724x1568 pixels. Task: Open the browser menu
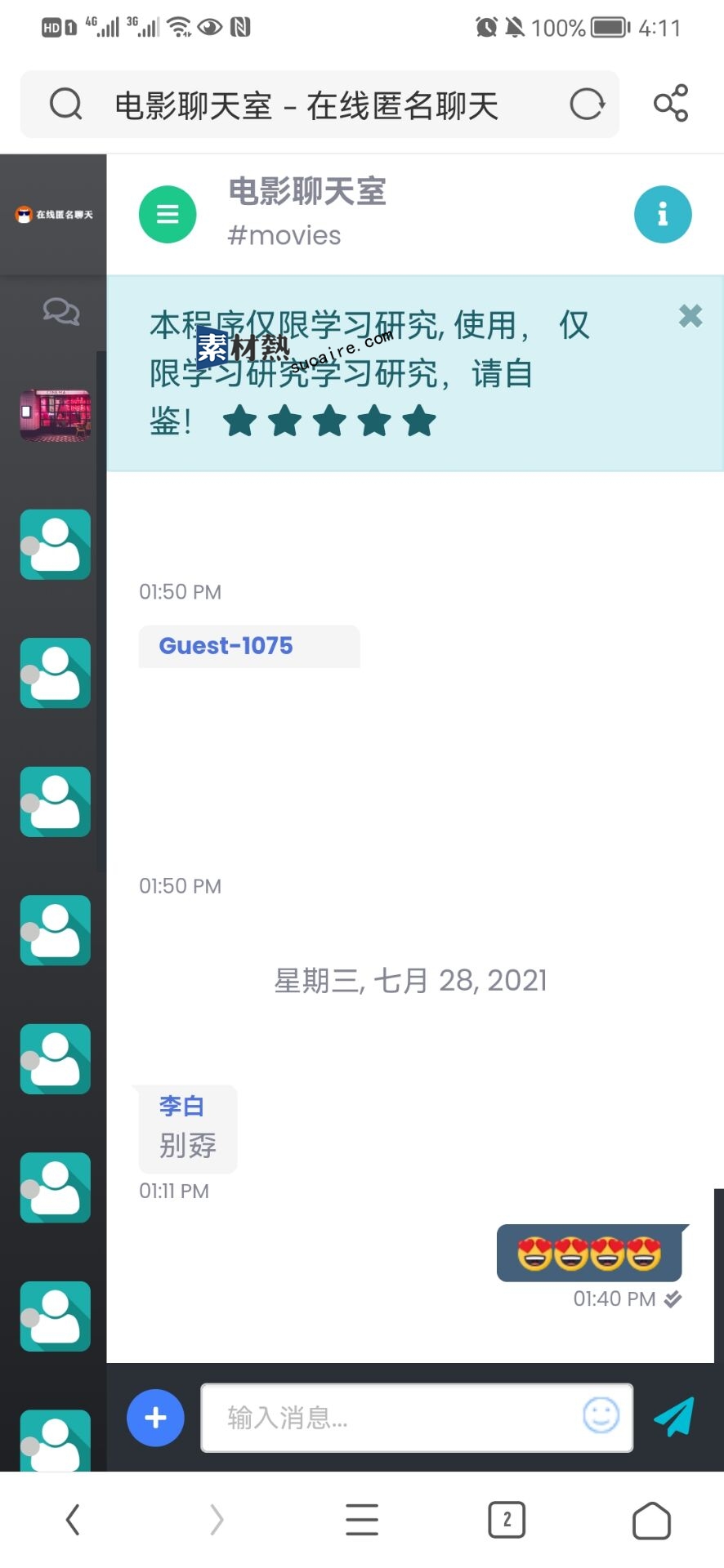[x=362, y=1520]
